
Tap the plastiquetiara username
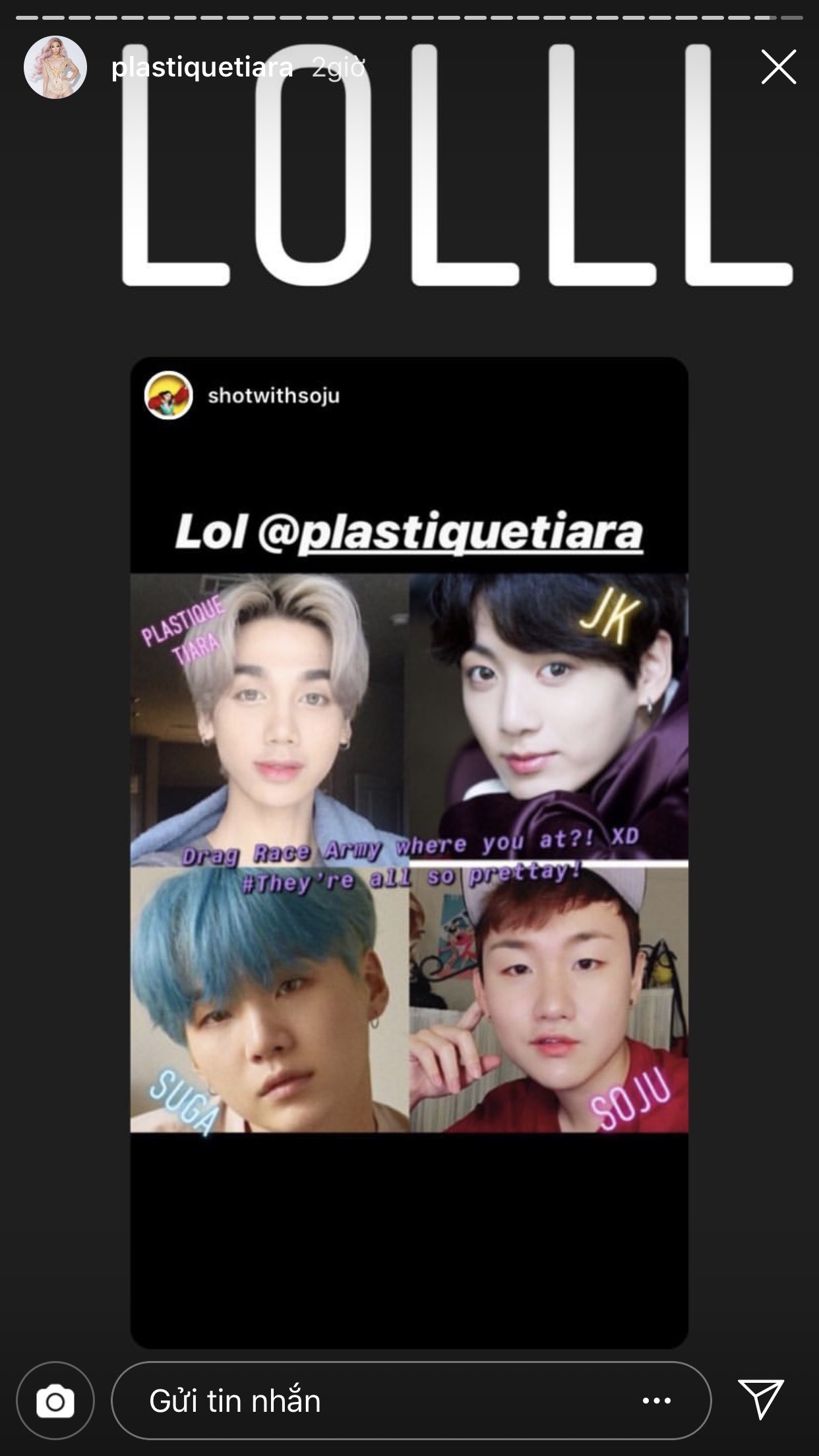click(x=202, y=67)
